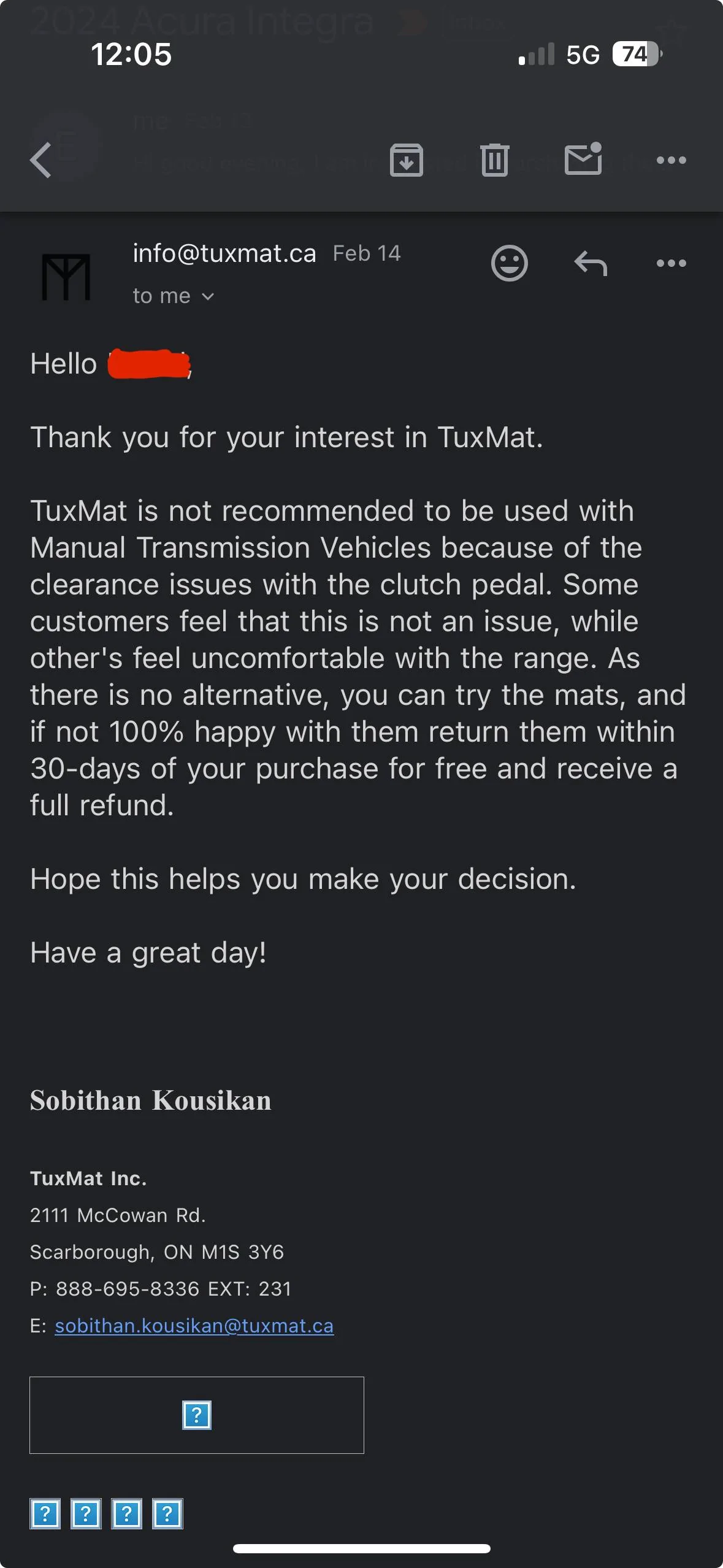Screen dimensions: 723x1568
Task: Delete this email
Action: (x=494, y=160)
